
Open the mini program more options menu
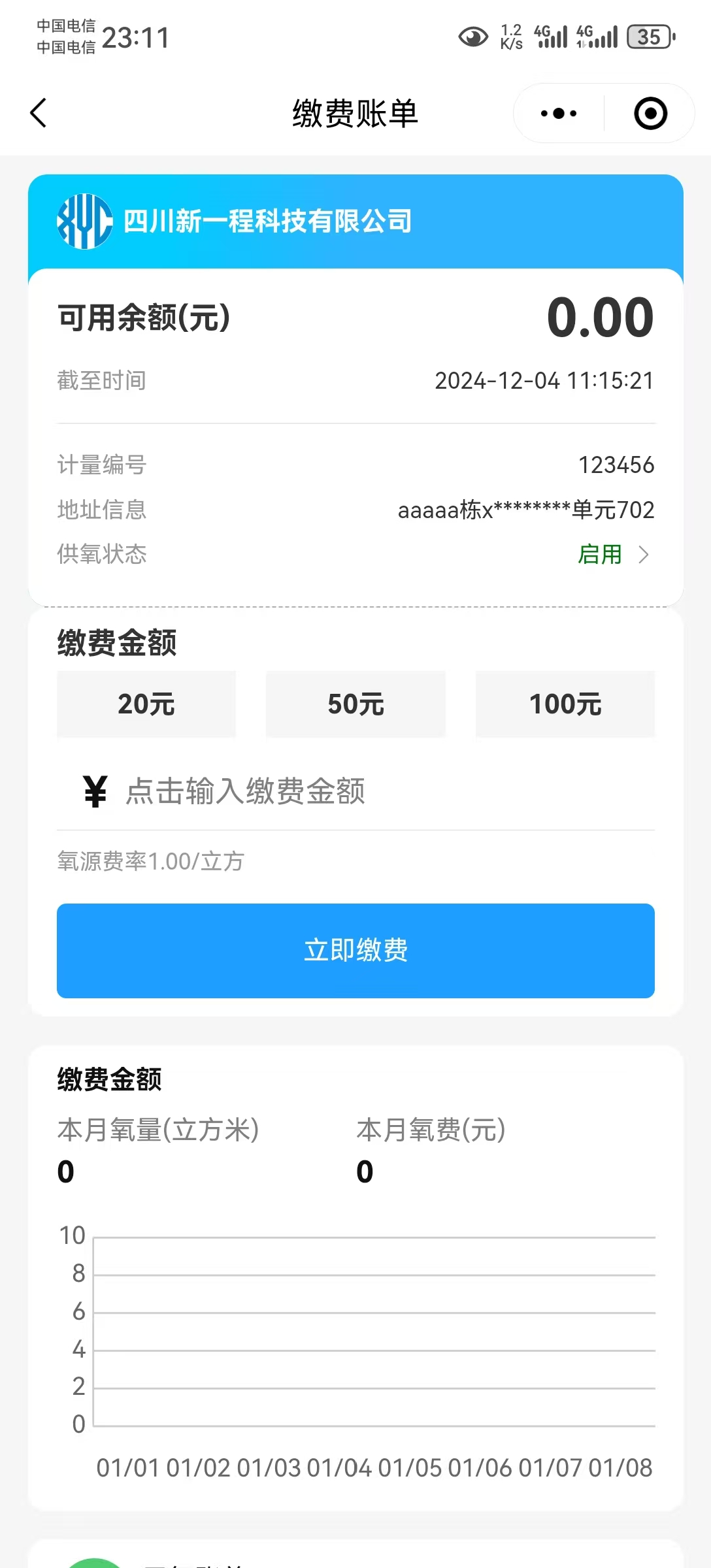tap(559, 114)
